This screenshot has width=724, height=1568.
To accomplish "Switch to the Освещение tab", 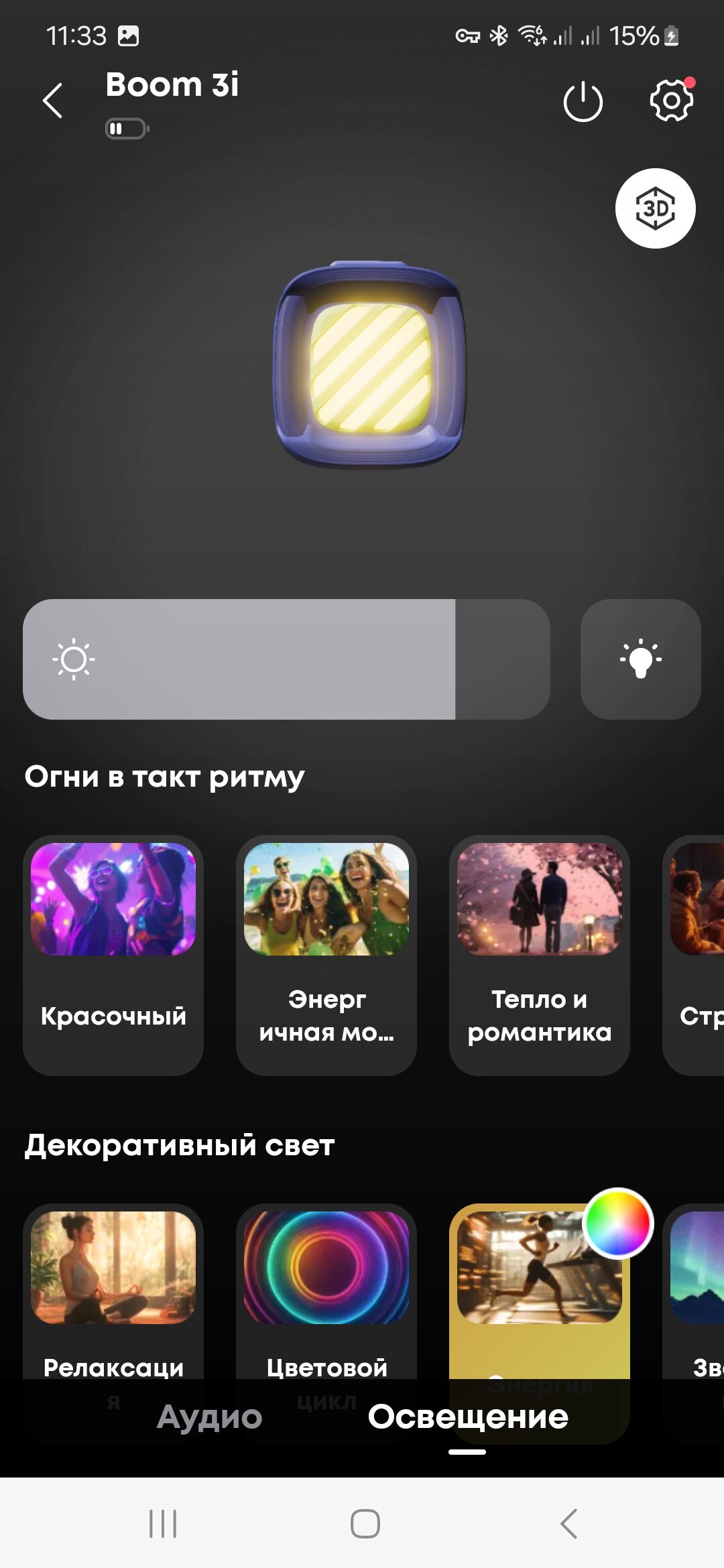I will (468, 1417).
